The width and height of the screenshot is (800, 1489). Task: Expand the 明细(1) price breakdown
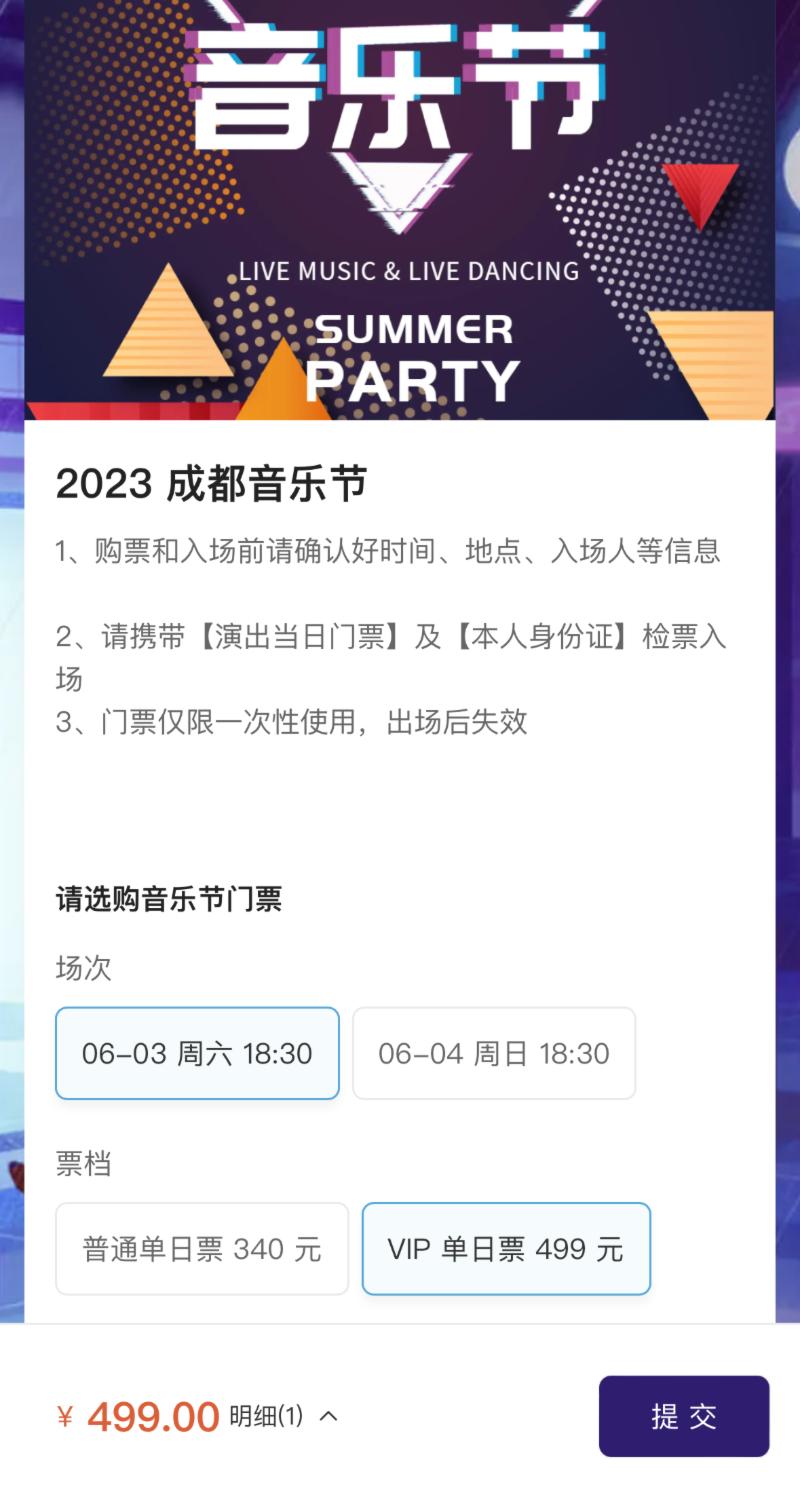[x=284, y=1416]
